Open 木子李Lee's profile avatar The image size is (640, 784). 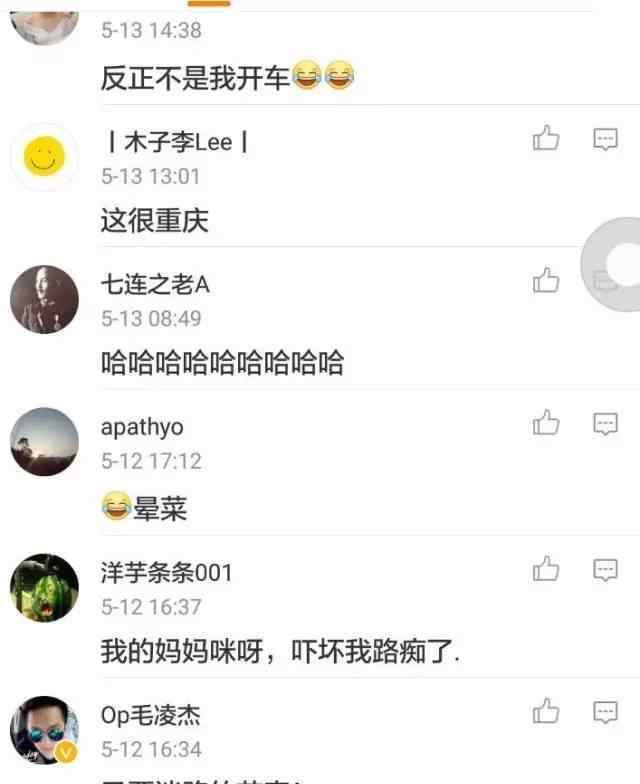tap(44, 156)
